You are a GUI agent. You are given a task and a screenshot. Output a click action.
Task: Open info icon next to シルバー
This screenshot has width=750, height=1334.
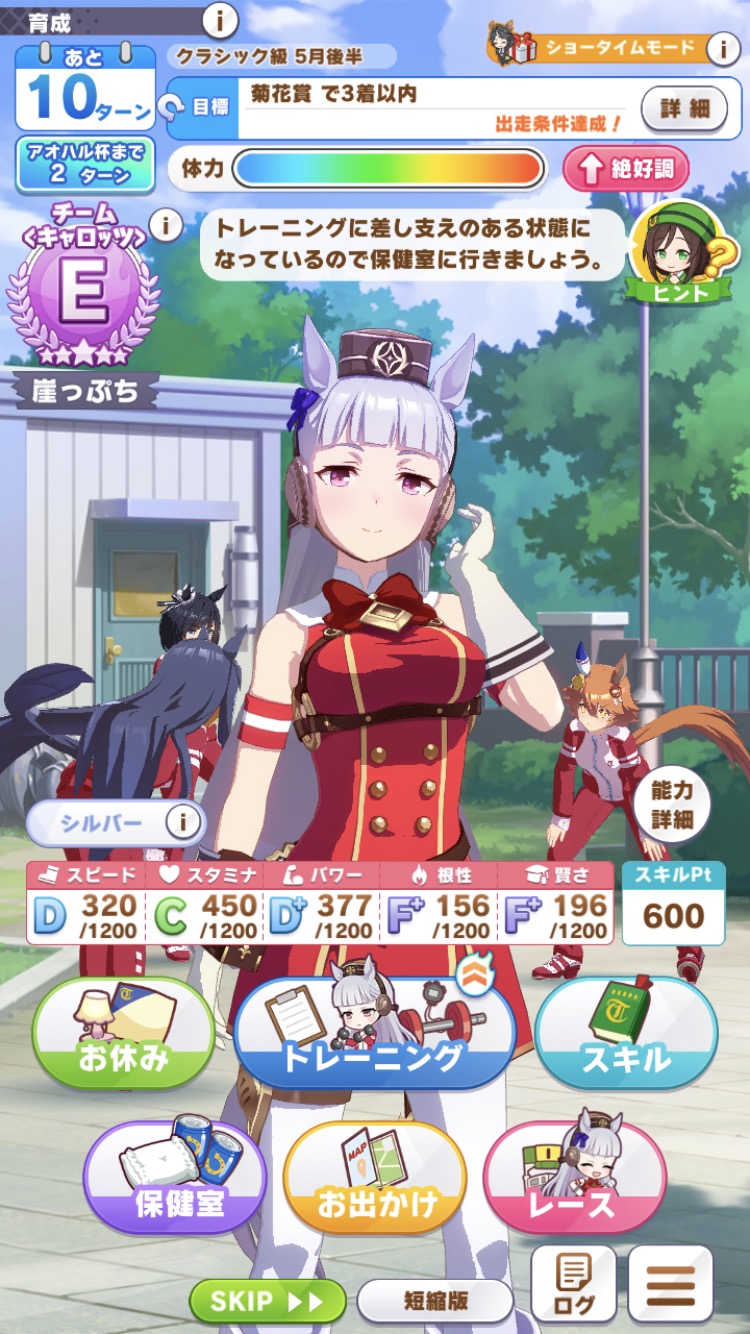click(x=182, y=823)
